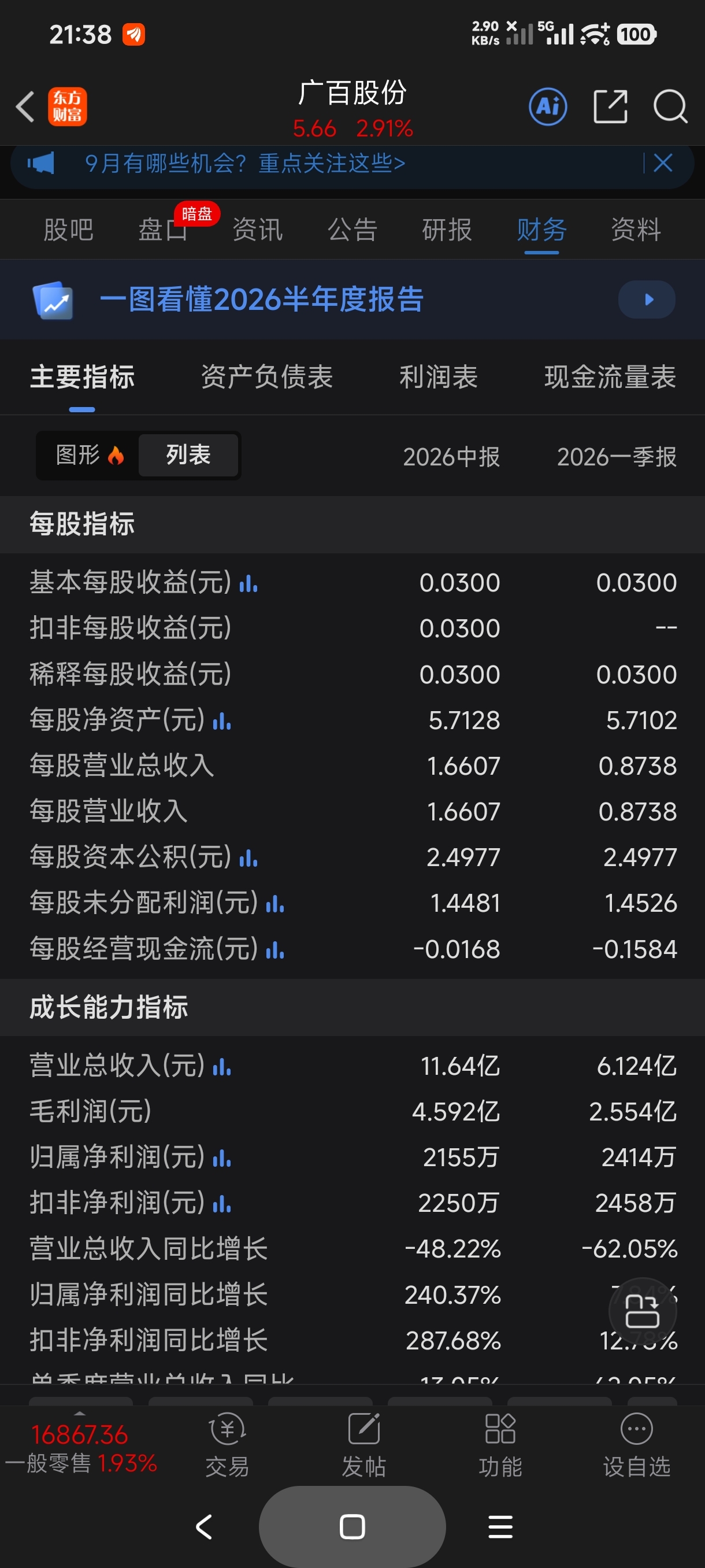
Task: Switch to the 公告 tab
Action: coord(352,230)
